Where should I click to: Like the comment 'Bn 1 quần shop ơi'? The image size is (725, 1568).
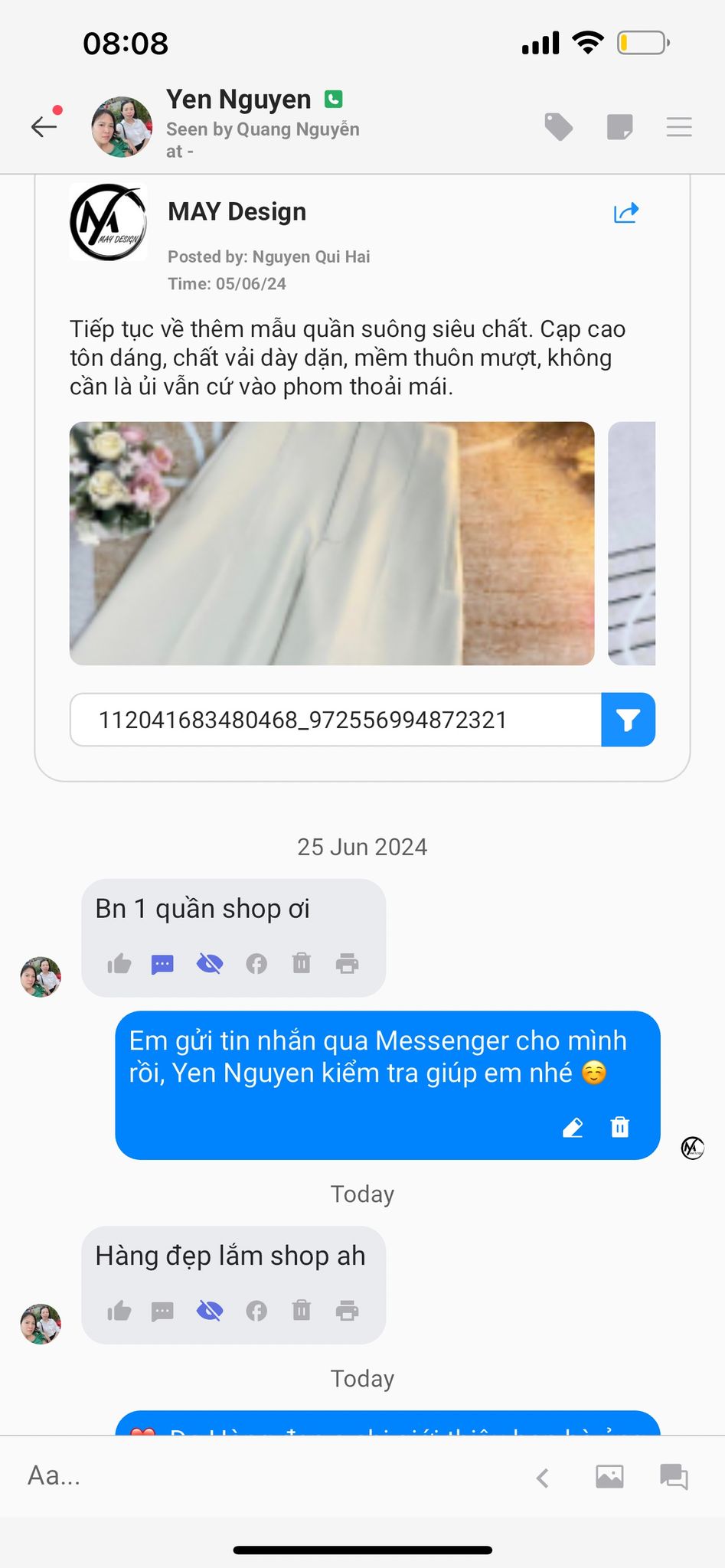pos(119,964)
